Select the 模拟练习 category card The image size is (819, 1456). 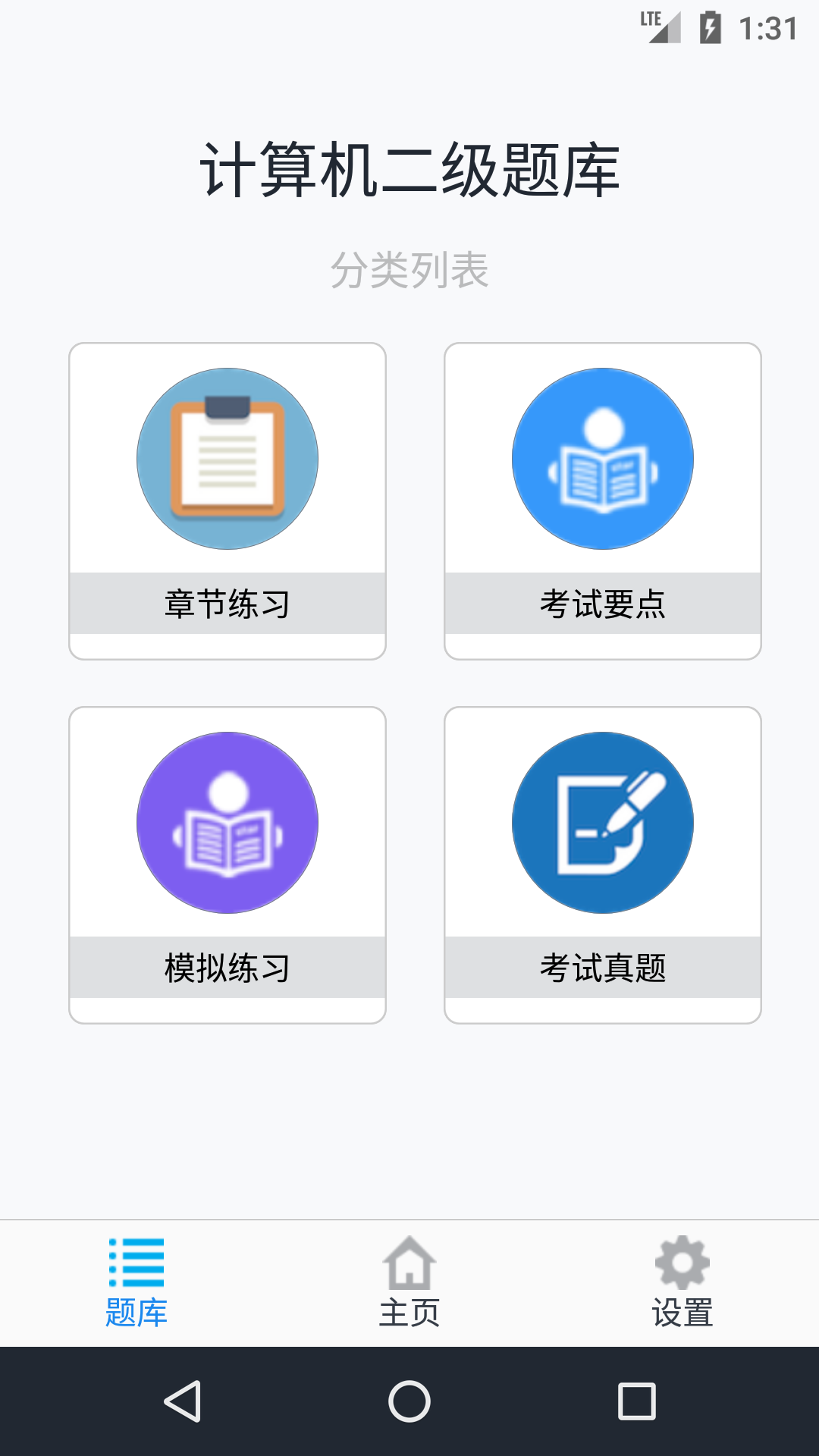(227, 864)
